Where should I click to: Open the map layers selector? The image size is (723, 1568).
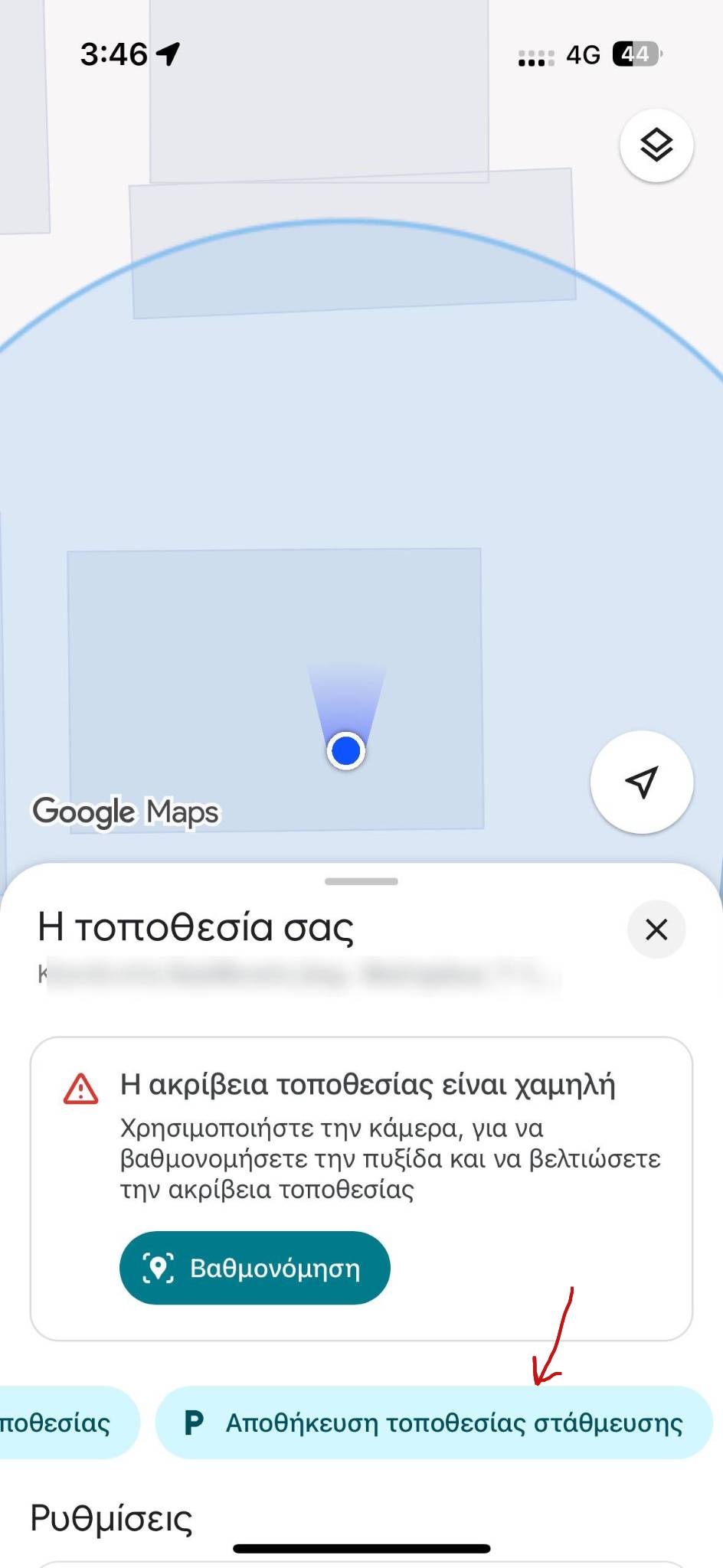[x=656, y=145]
